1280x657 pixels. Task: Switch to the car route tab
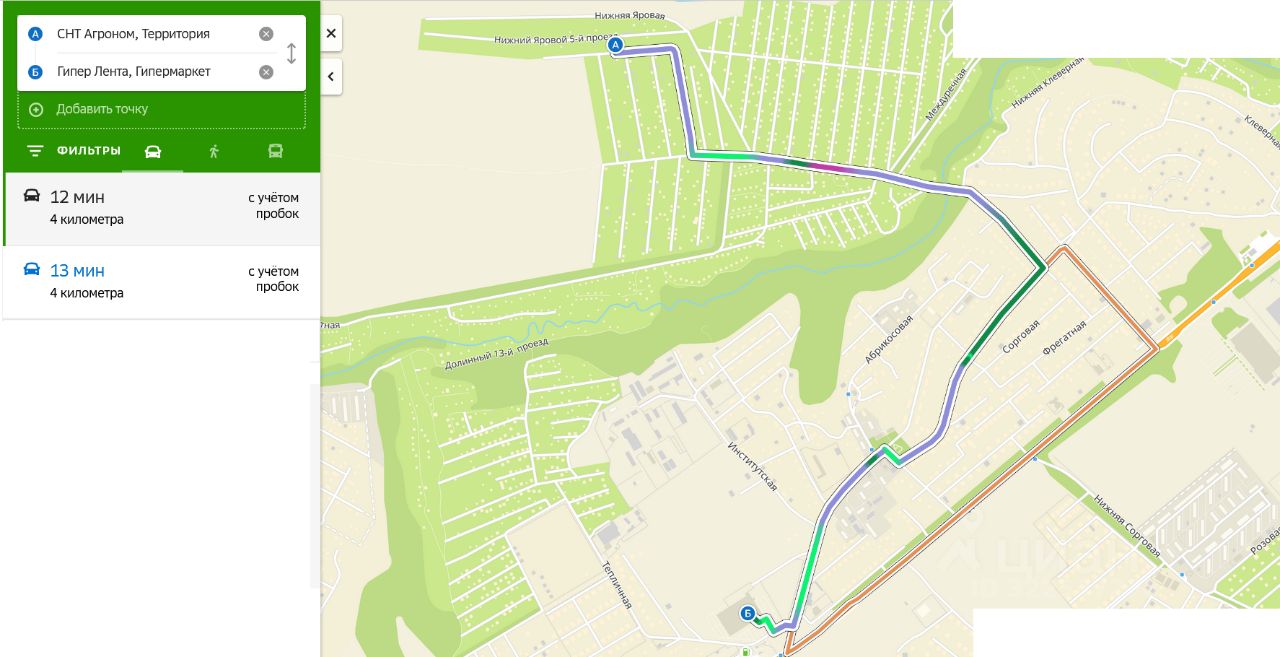(x=153, y=151)
